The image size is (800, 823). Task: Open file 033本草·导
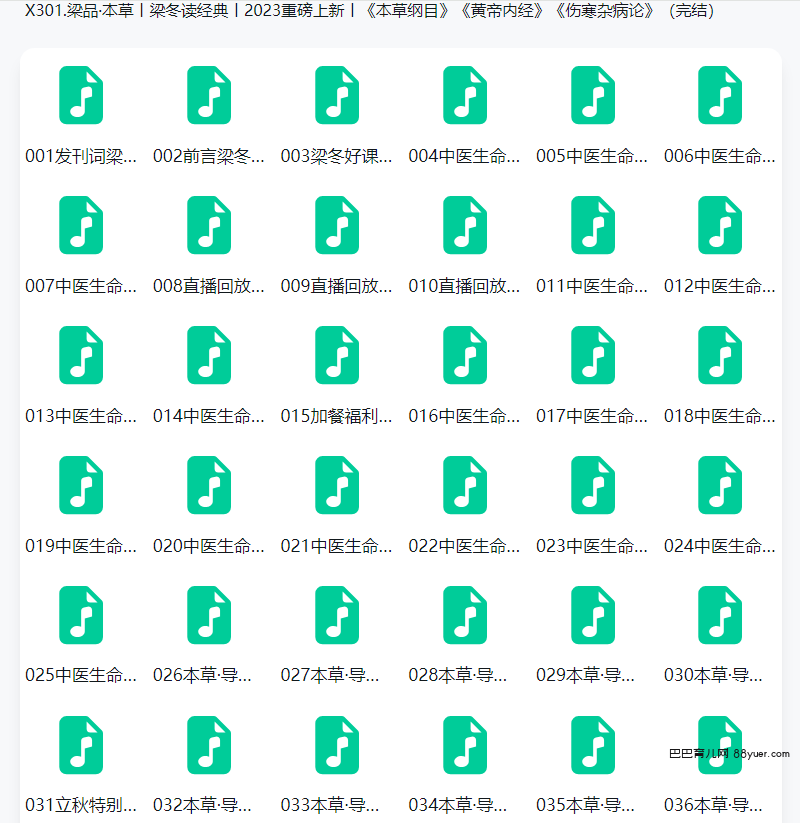click(337, 746)
